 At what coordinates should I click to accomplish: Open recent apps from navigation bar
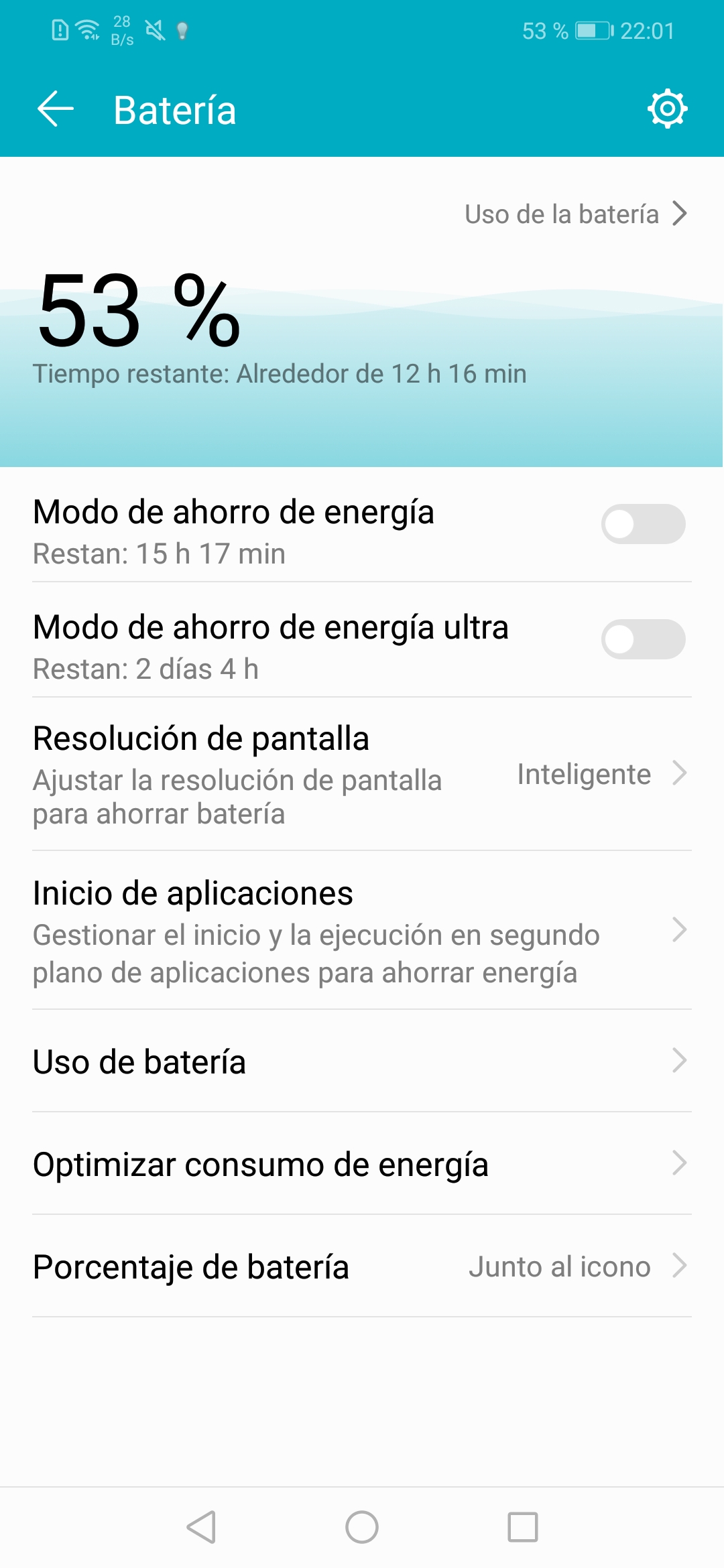pyautogui.click(x=523, y=1527)
